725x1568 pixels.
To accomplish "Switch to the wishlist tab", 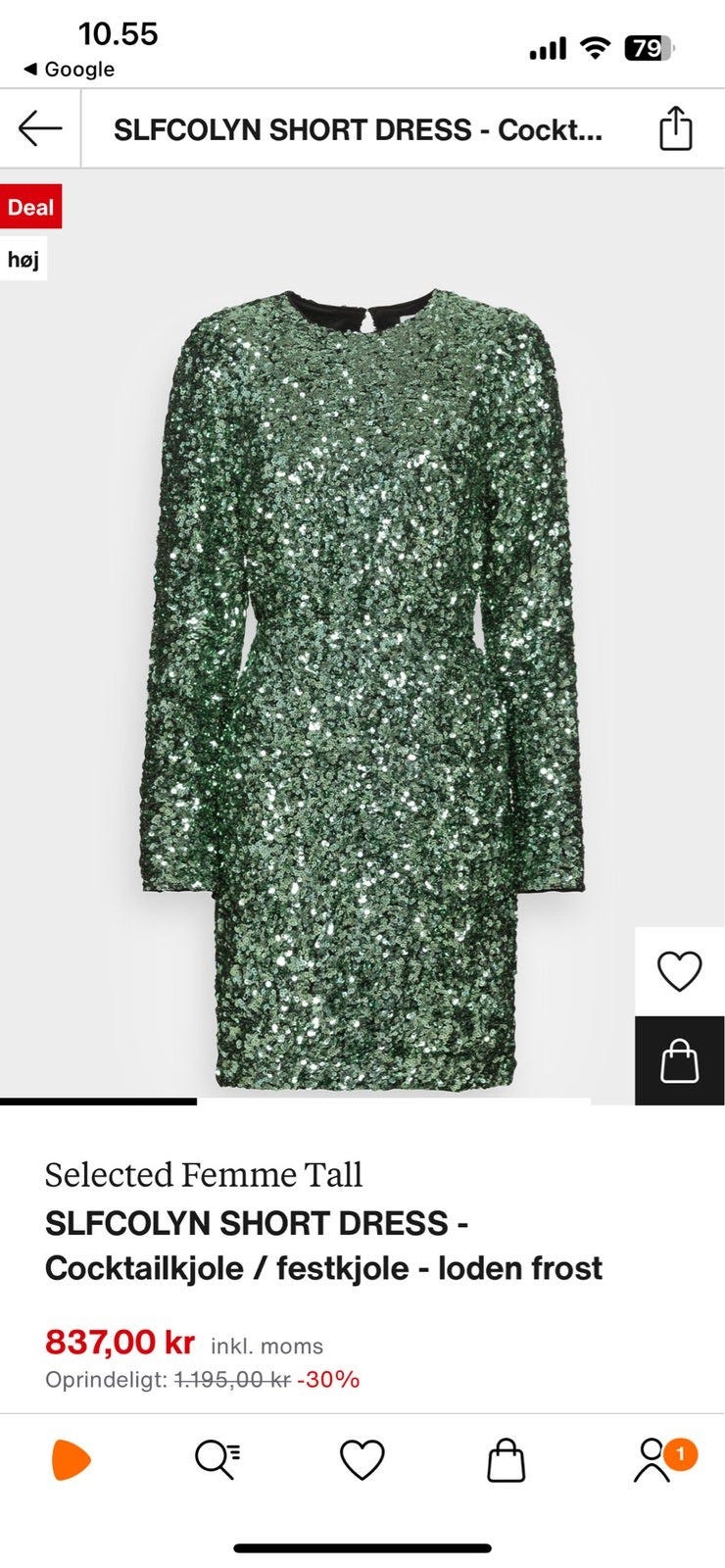I will pyautogui.click(x=362, y=1460).
